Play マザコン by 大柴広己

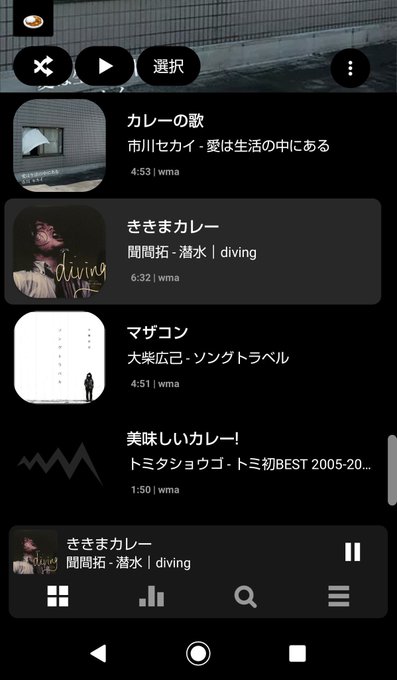click(193, 357)
